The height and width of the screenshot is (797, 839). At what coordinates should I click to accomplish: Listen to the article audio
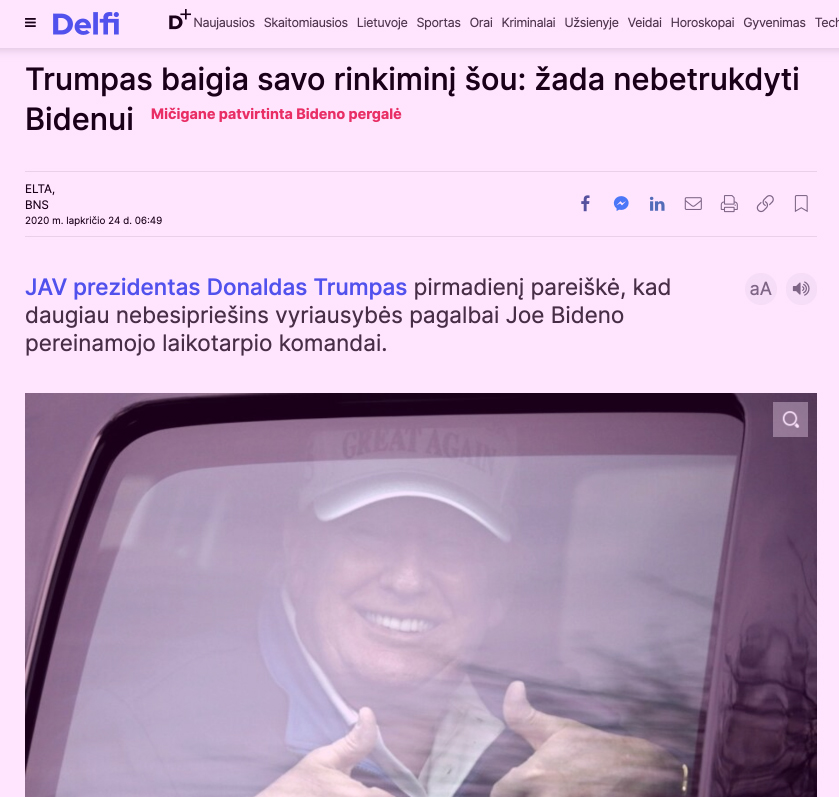pyautogui.click(x=801, y=289)
